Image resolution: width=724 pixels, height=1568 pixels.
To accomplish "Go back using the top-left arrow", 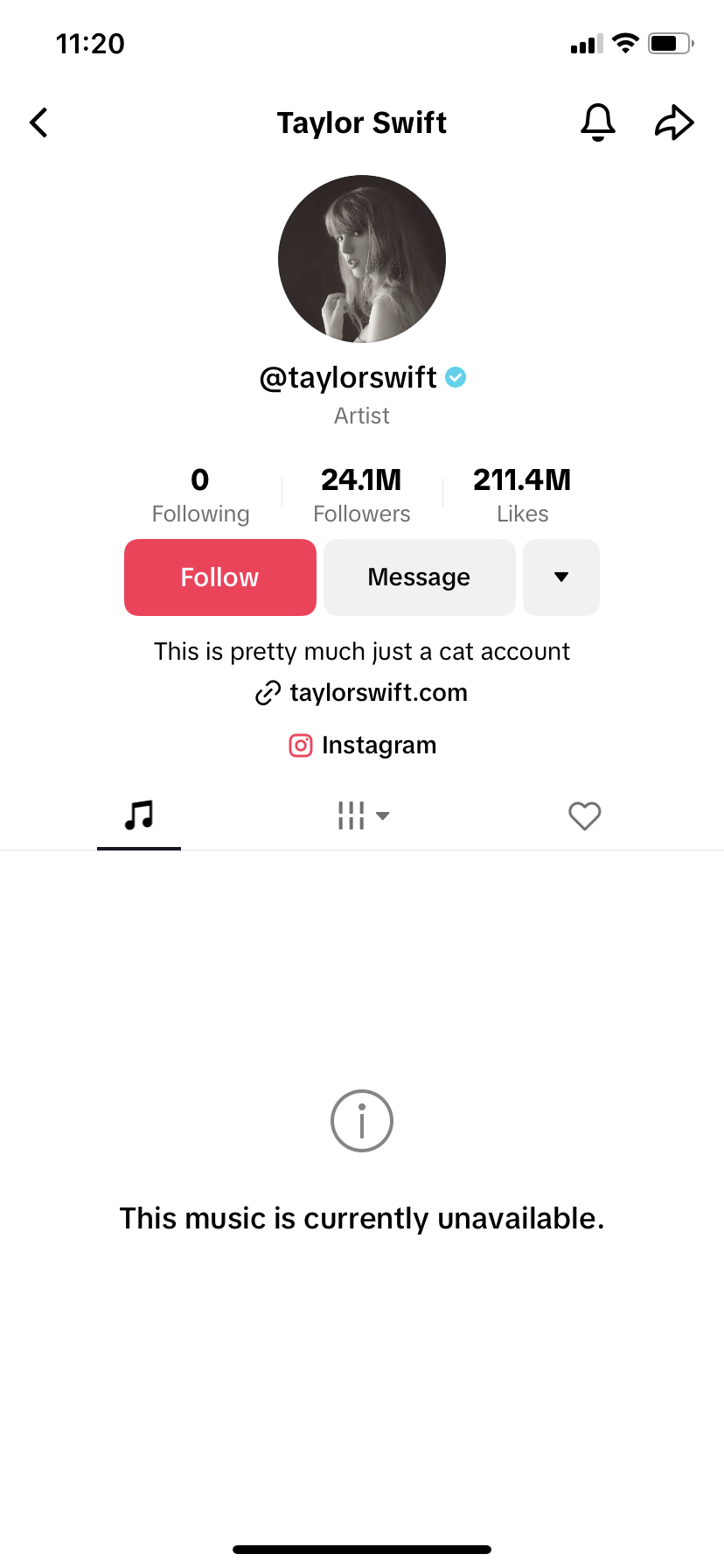I will 38,122.
